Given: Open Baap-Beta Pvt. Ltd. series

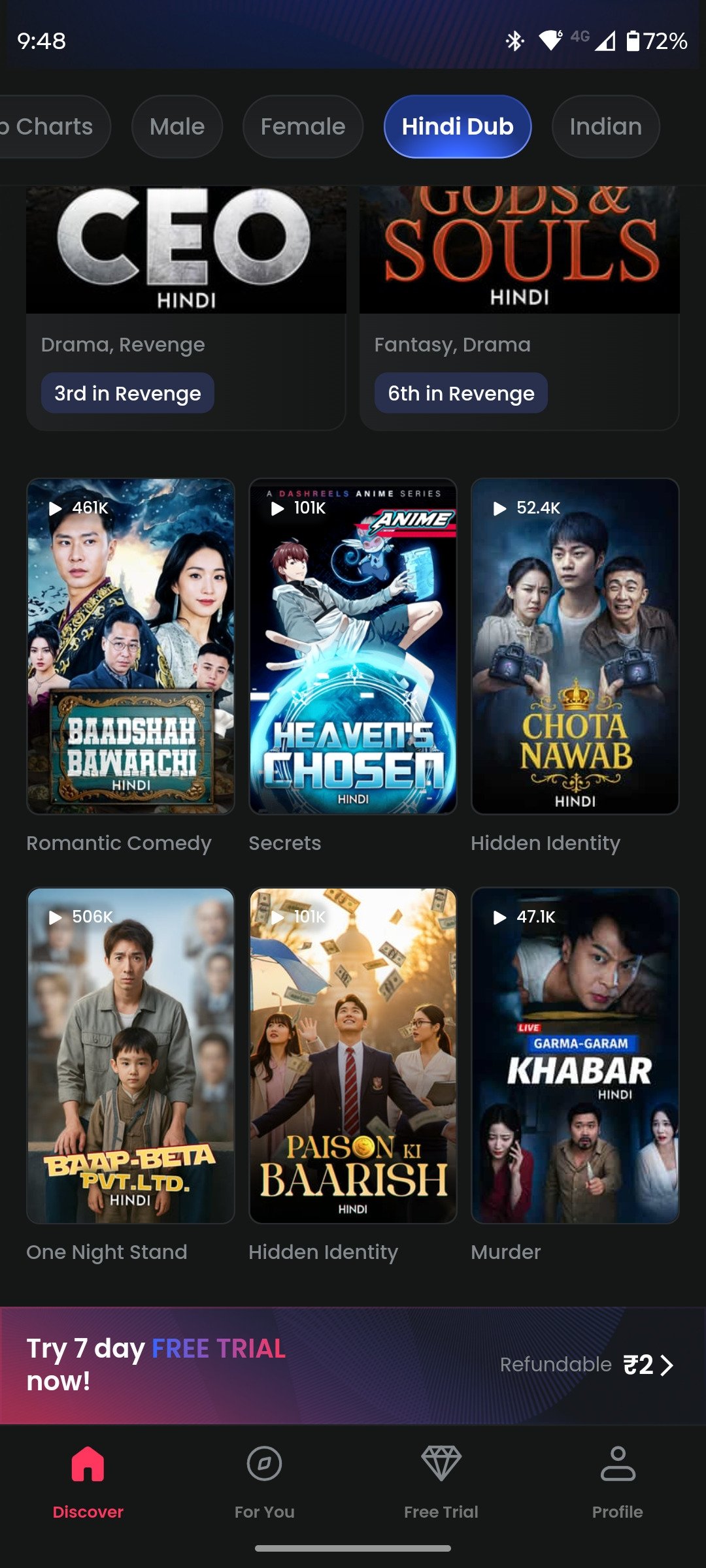Looking at the screenshot, I should click(x=131, y=1055).
